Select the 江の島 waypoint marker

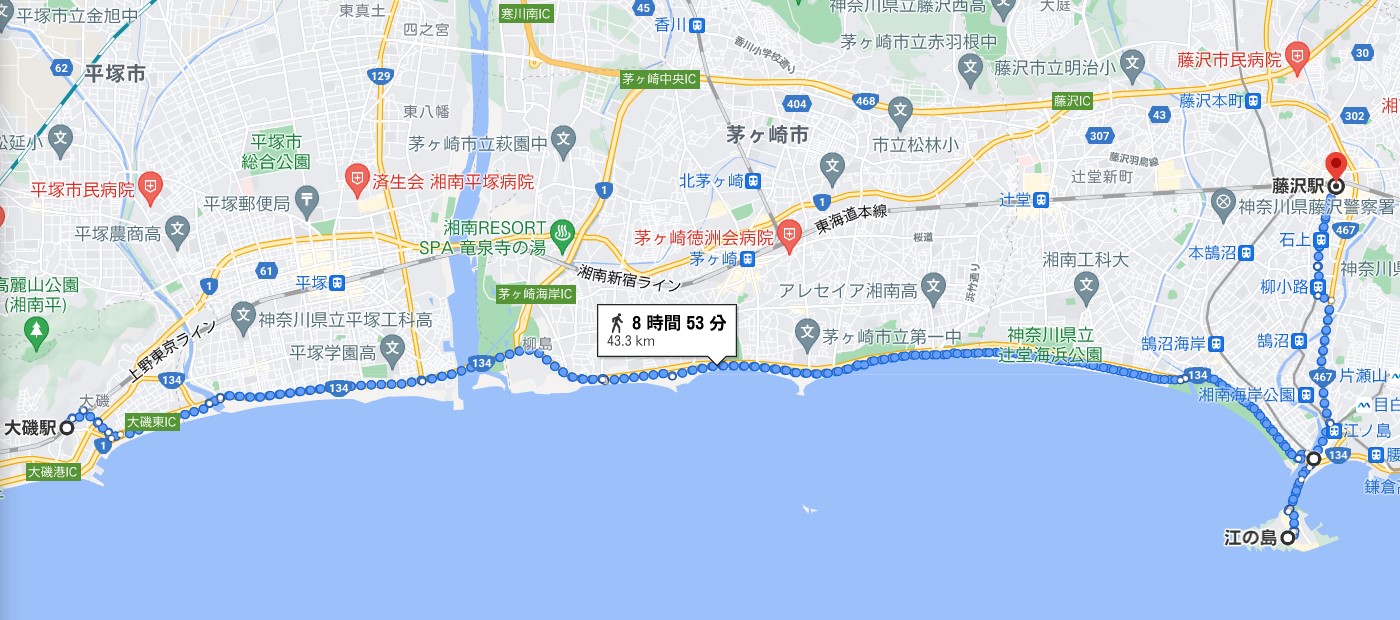click(x=1287, y=538)
